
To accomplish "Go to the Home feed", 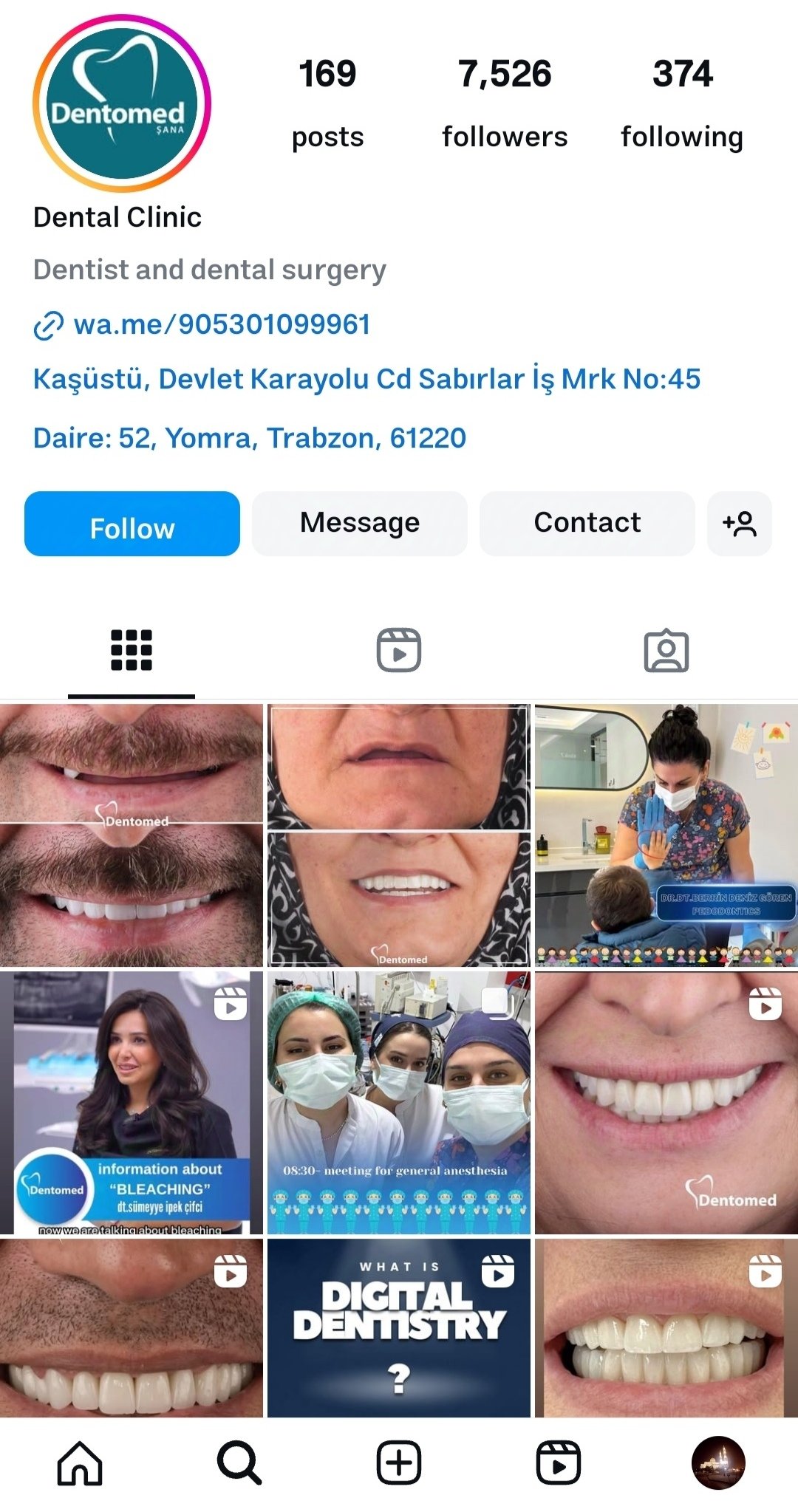I will pyautogui.click(x=80, y=1463).
